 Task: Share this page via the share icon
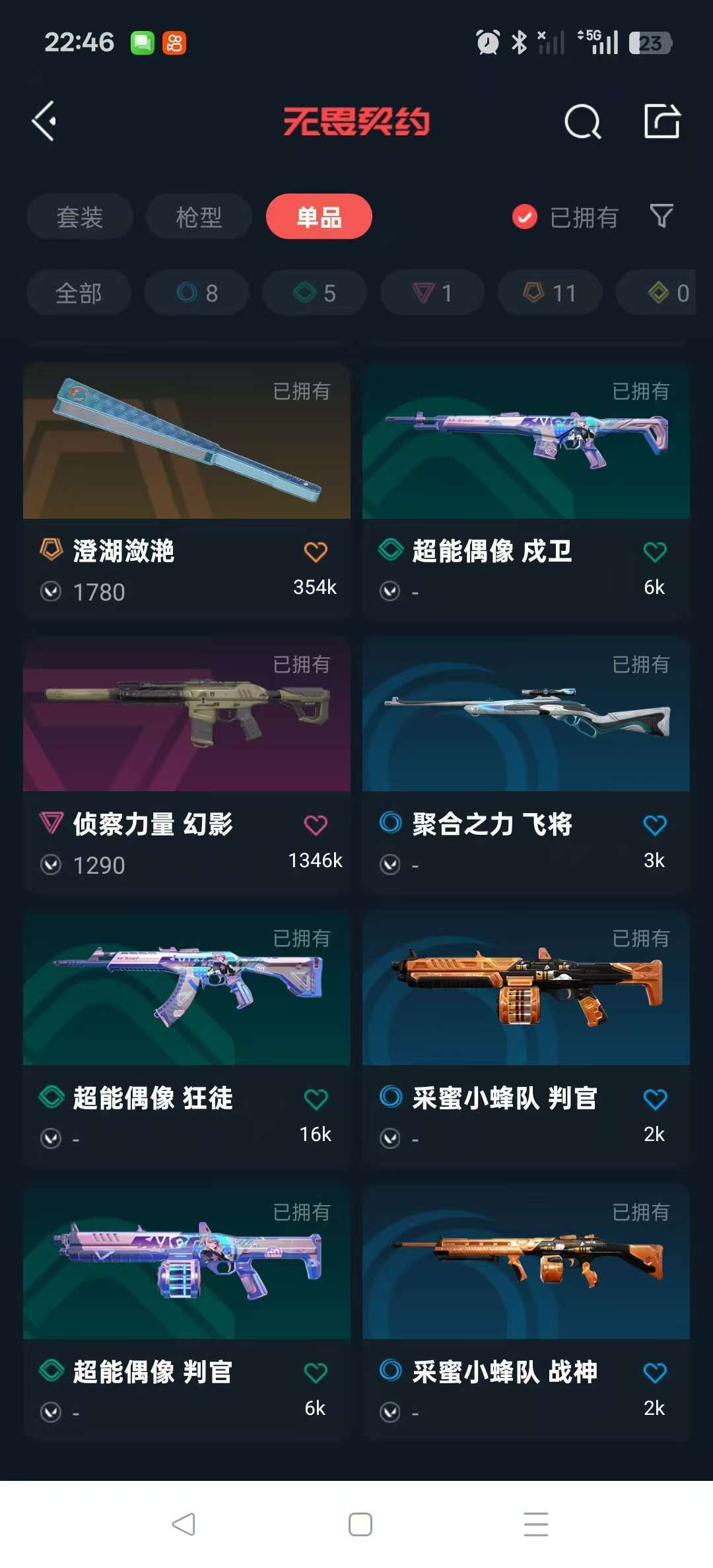coord(662,121)
